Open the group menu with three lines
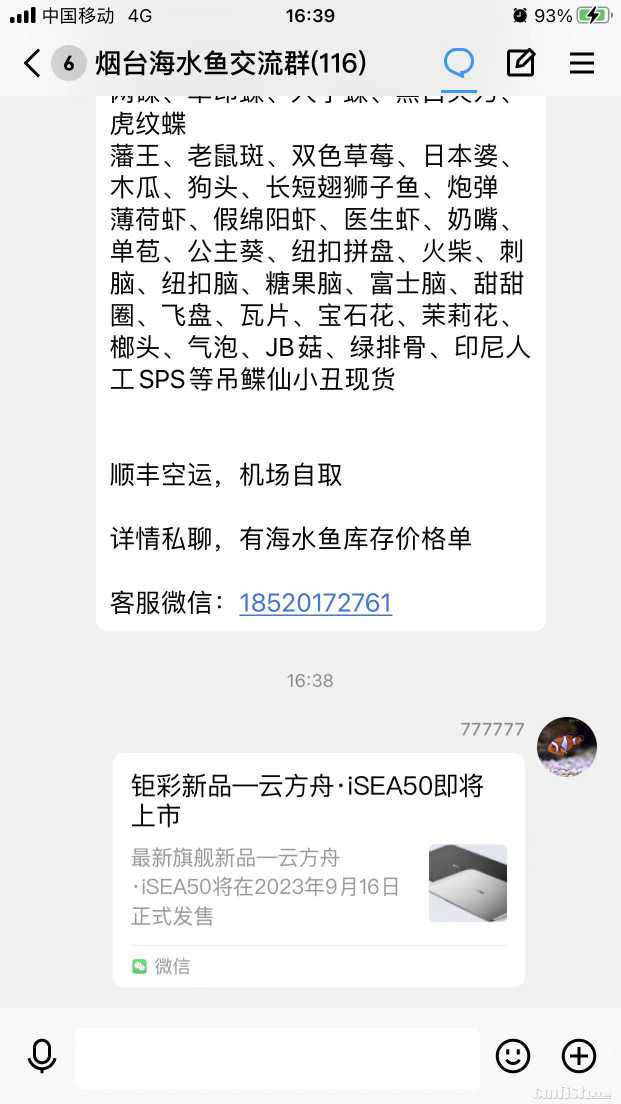The image size is (621, 1104). (582, 64)
